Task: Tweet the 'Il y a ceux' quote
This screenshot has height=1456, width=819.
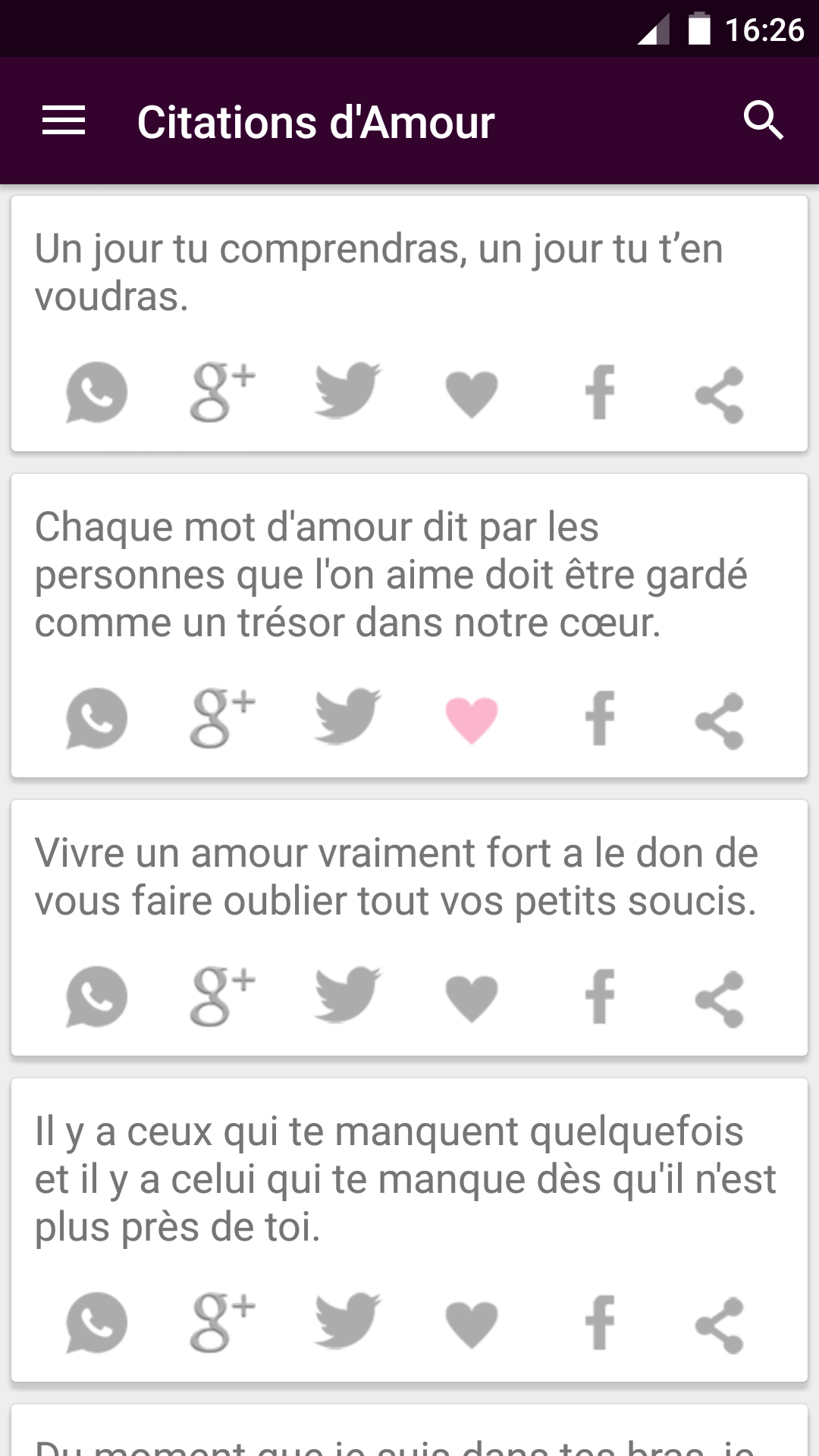Action: click(347, 1322)
